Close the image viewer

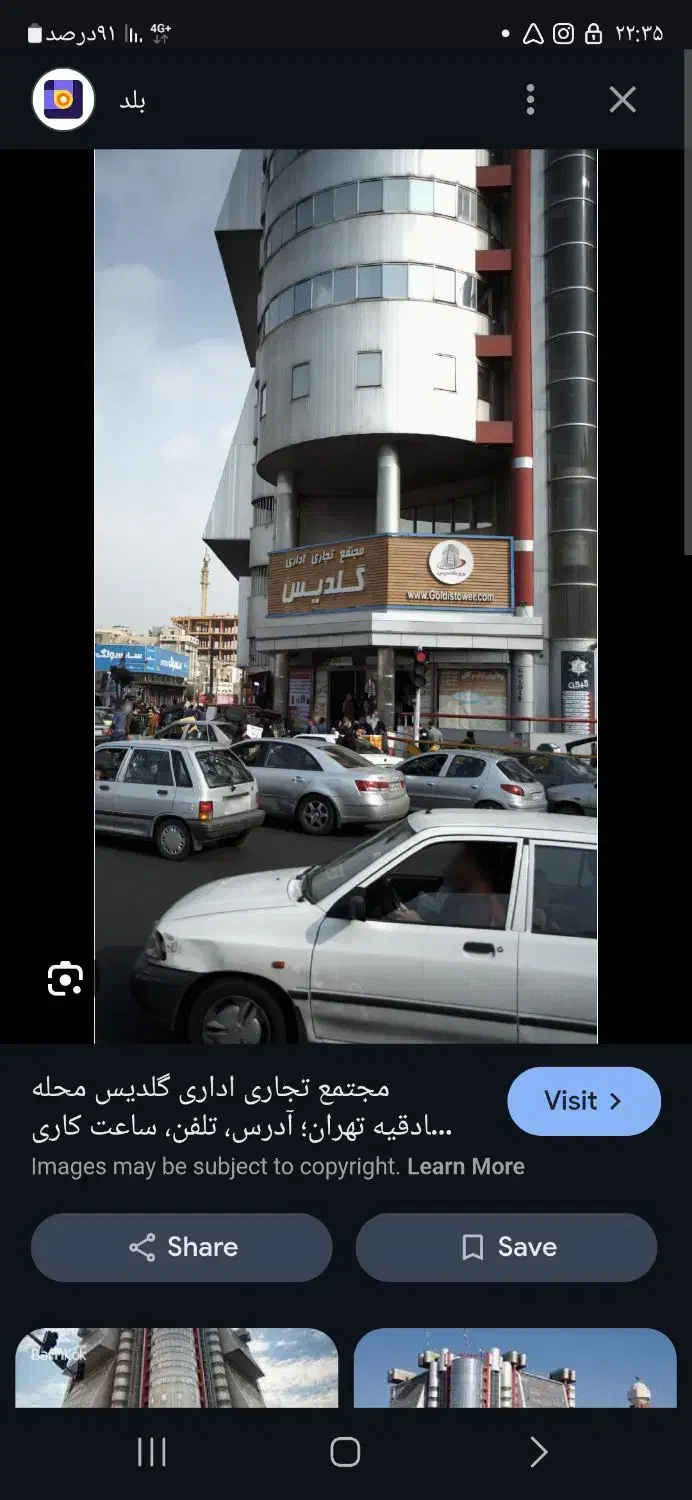pos(622,99)
